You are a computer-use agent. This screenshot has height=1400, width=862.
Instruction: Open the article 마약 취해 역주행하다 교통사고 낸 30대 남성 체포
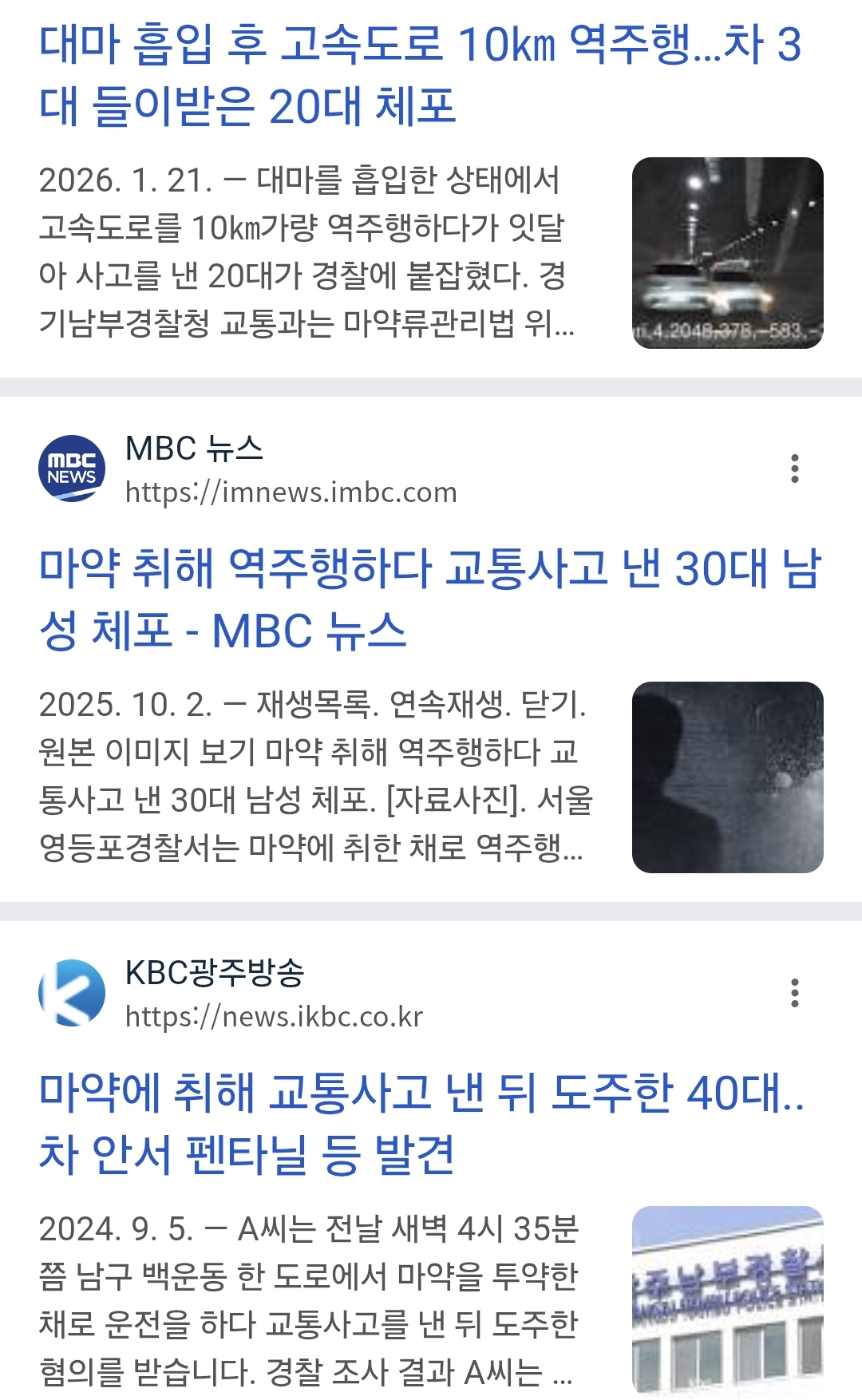[x=429, y=599]
